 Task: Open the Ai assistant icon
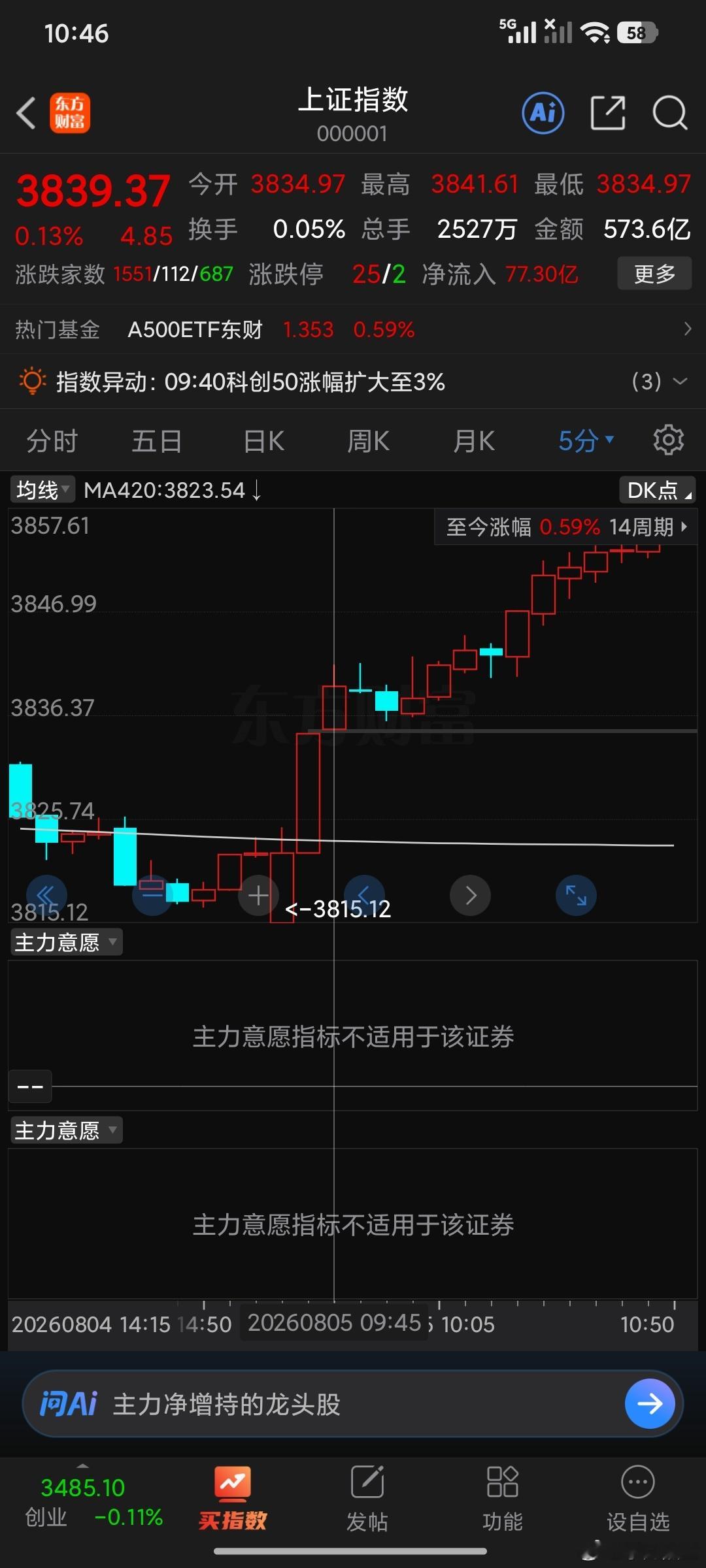coord(543,113)
